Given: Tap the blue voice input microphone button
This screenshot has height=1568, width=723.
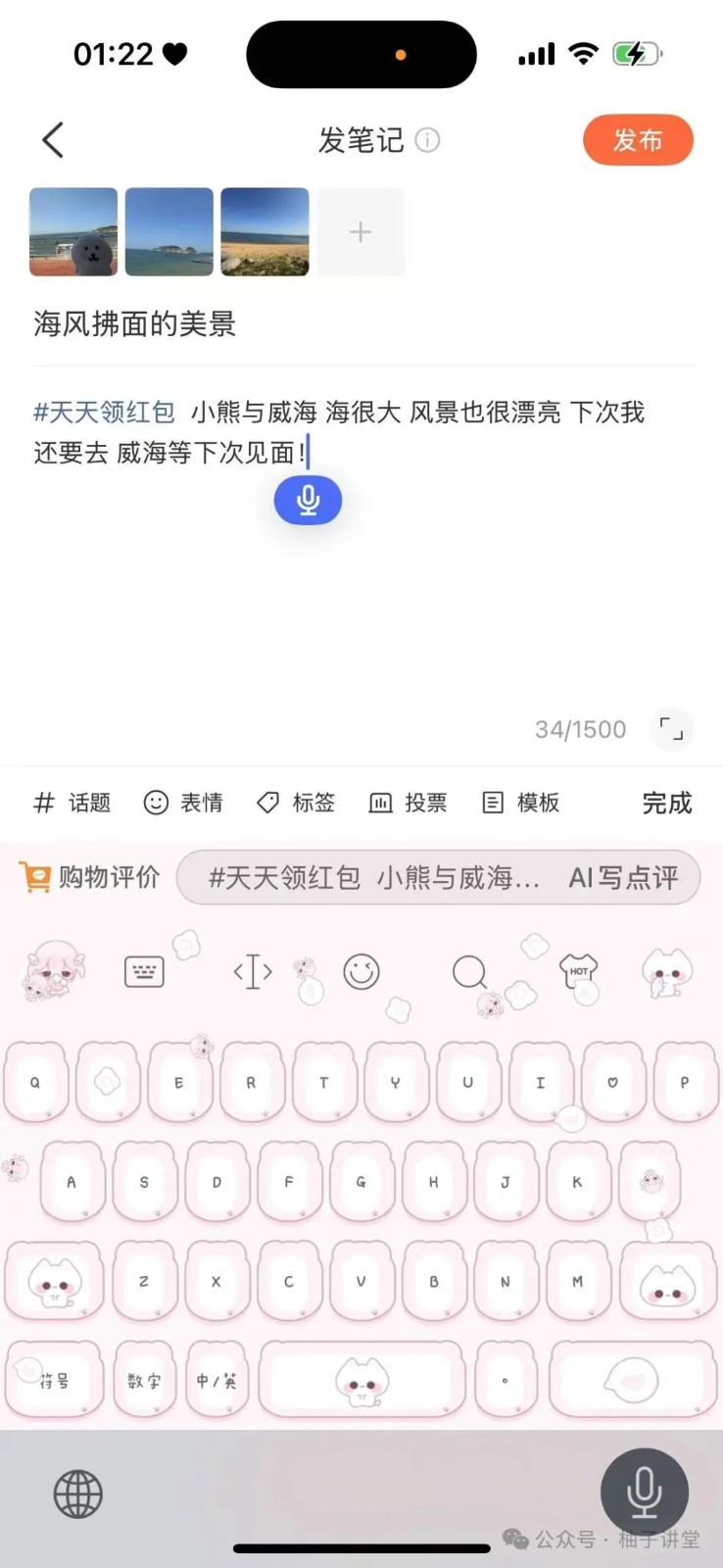Looking at the screenshot, I should (307, 500).
